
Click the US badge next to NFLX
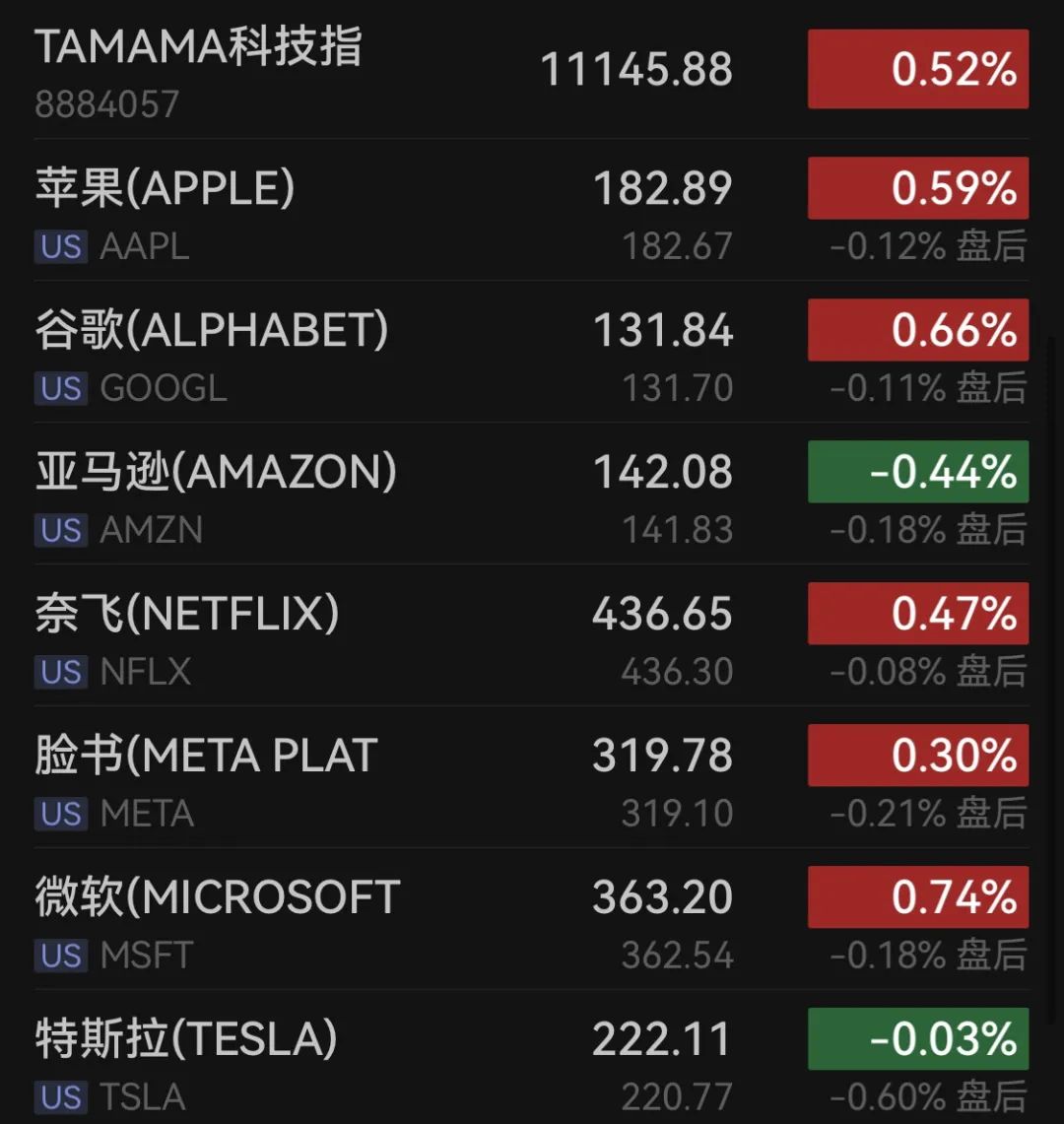[60, 672]
